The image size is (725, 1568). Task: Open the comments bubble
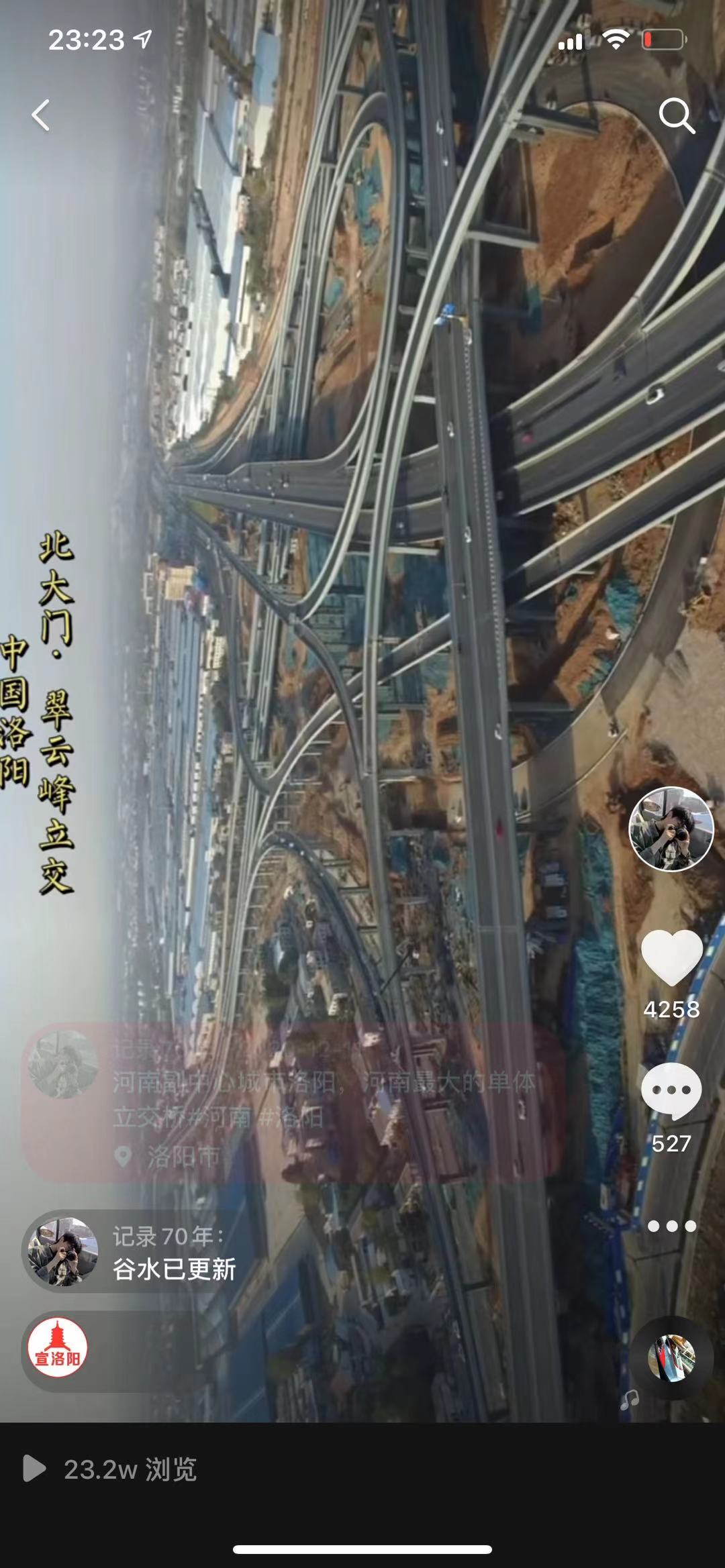click(x=671, y=1092)
